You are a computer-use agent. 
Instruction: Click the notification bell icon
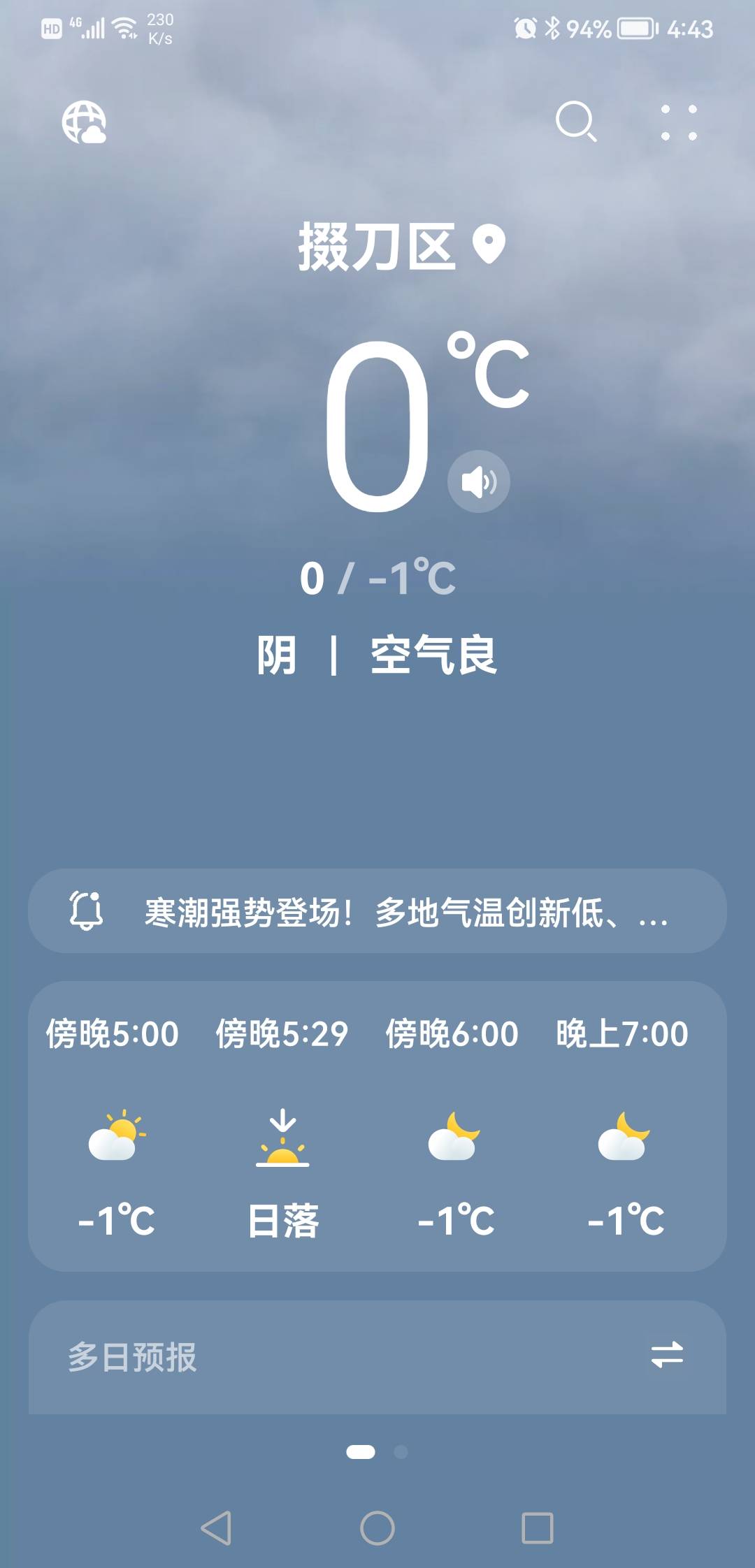point(87,913)
